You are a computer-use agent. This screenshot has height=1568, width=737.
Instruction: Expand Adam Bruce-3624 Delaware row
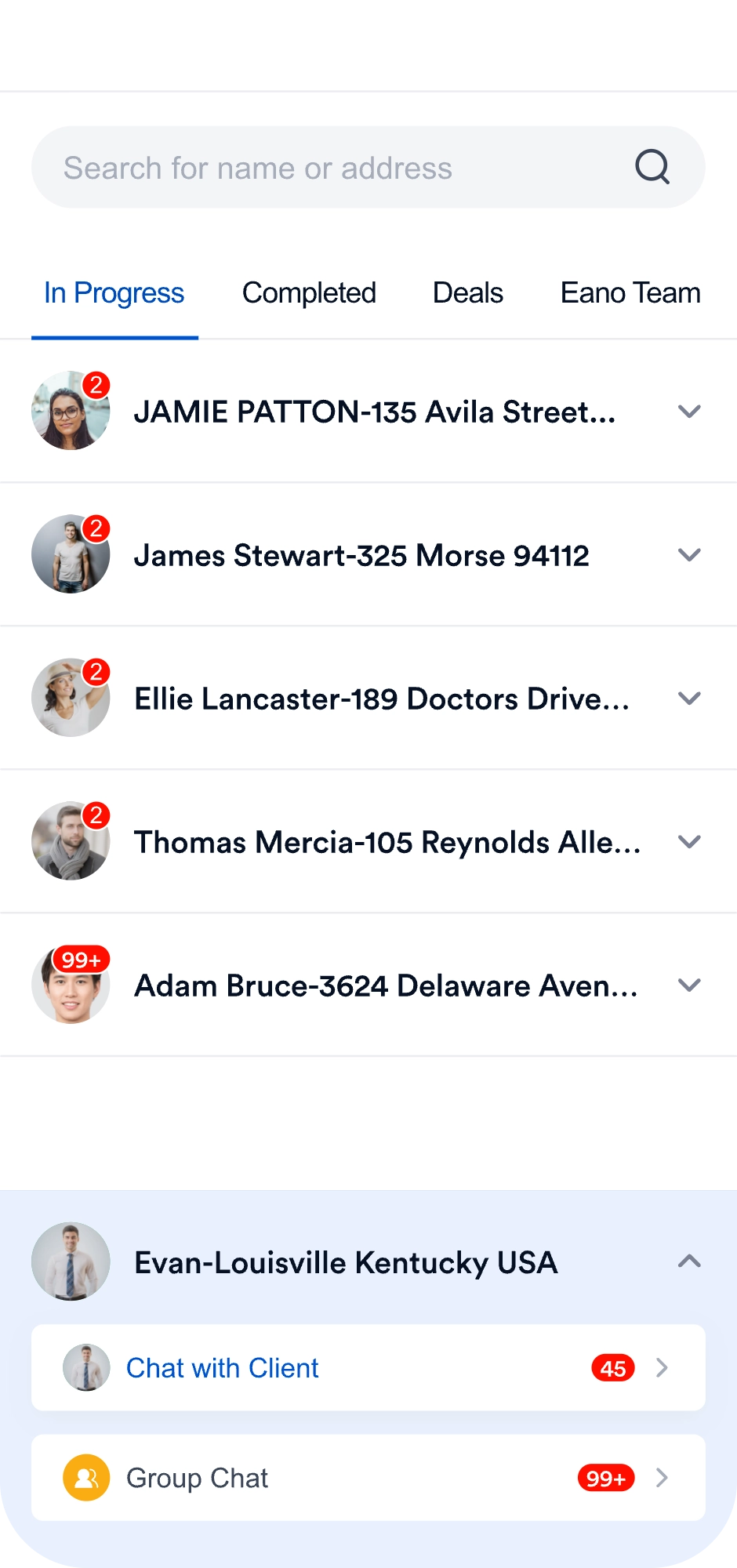[688, 985]
